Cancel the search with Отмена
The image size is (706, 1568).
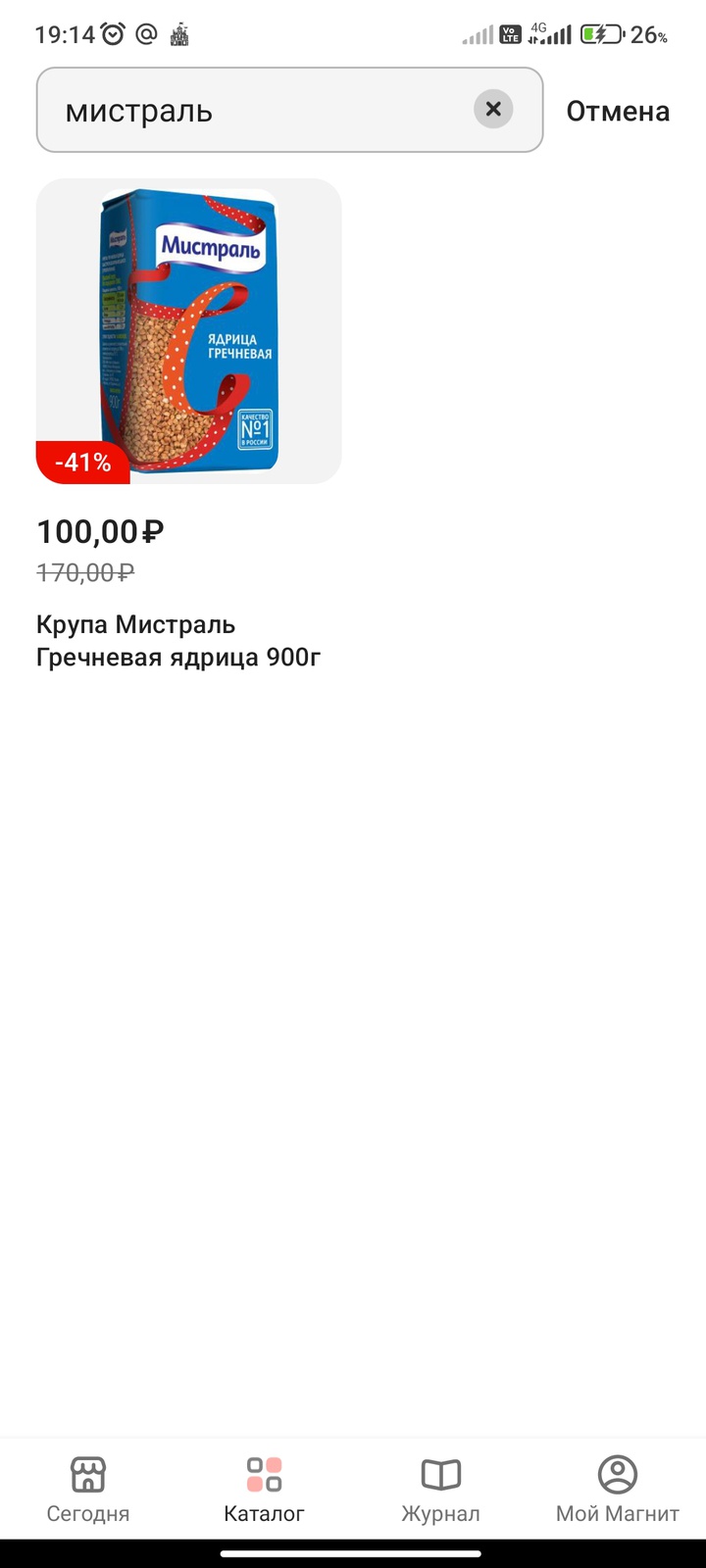tap(618, 111)
